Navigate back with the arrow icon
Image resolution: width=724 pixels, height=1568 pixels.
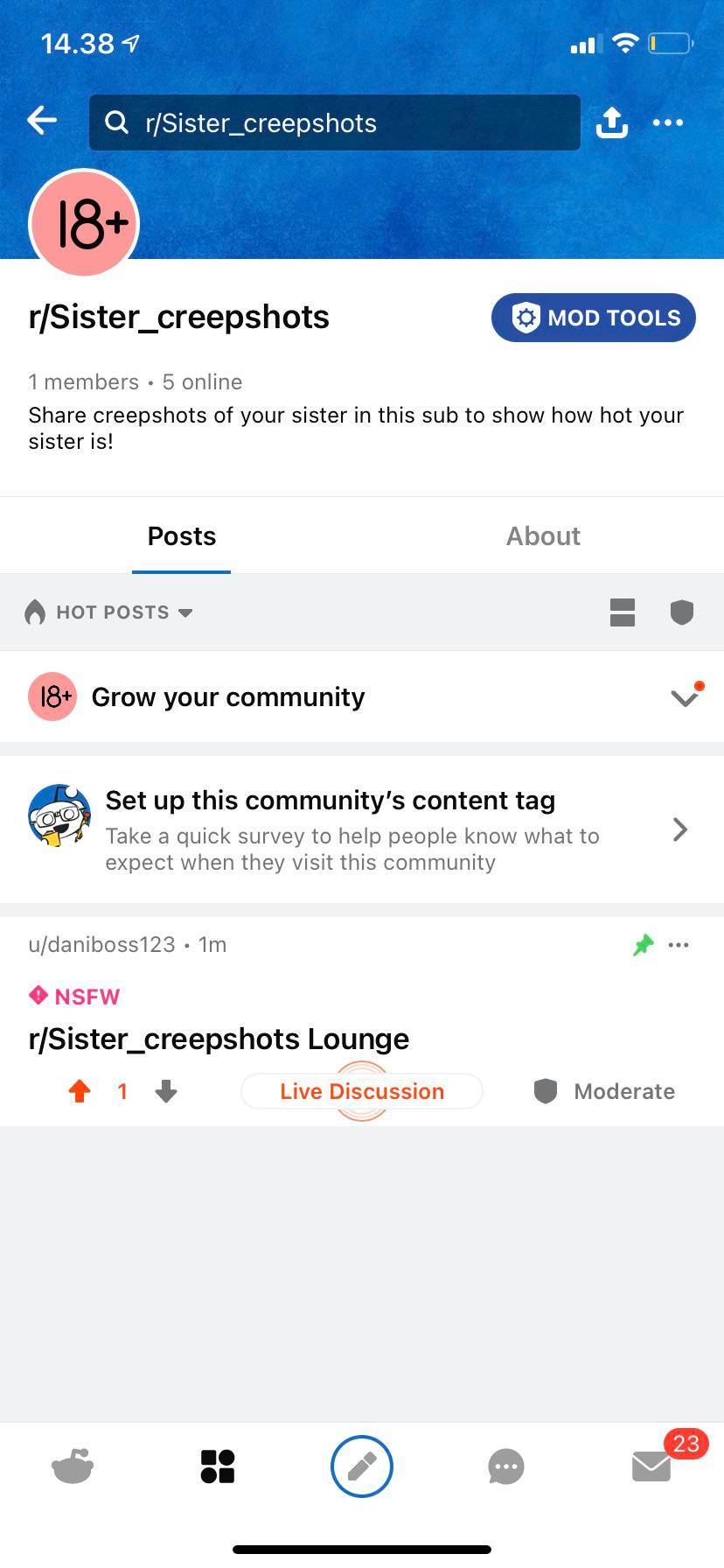(x=41, y=120)
